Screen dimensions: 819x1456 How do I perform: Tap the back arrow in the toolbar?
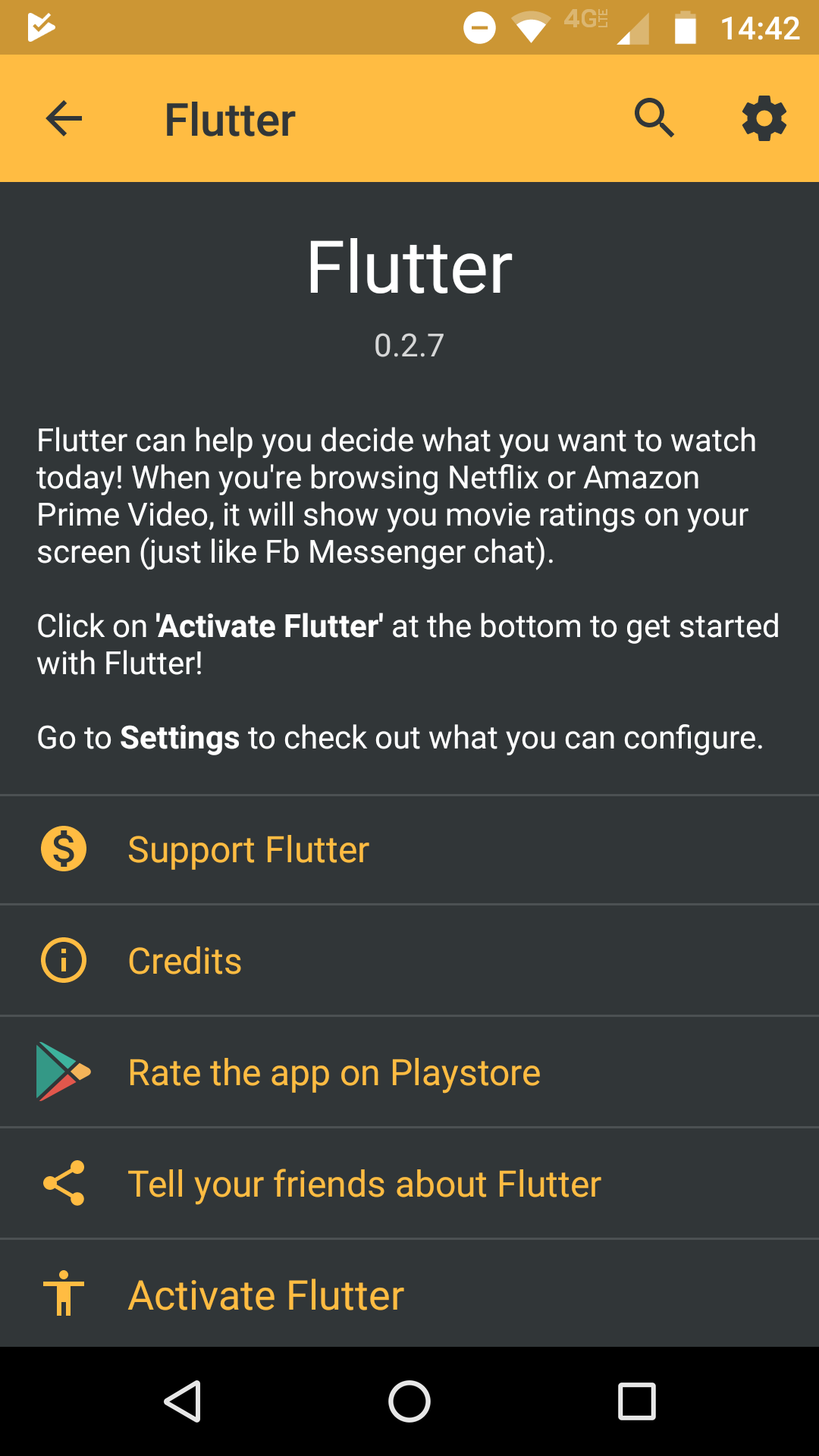64,118
